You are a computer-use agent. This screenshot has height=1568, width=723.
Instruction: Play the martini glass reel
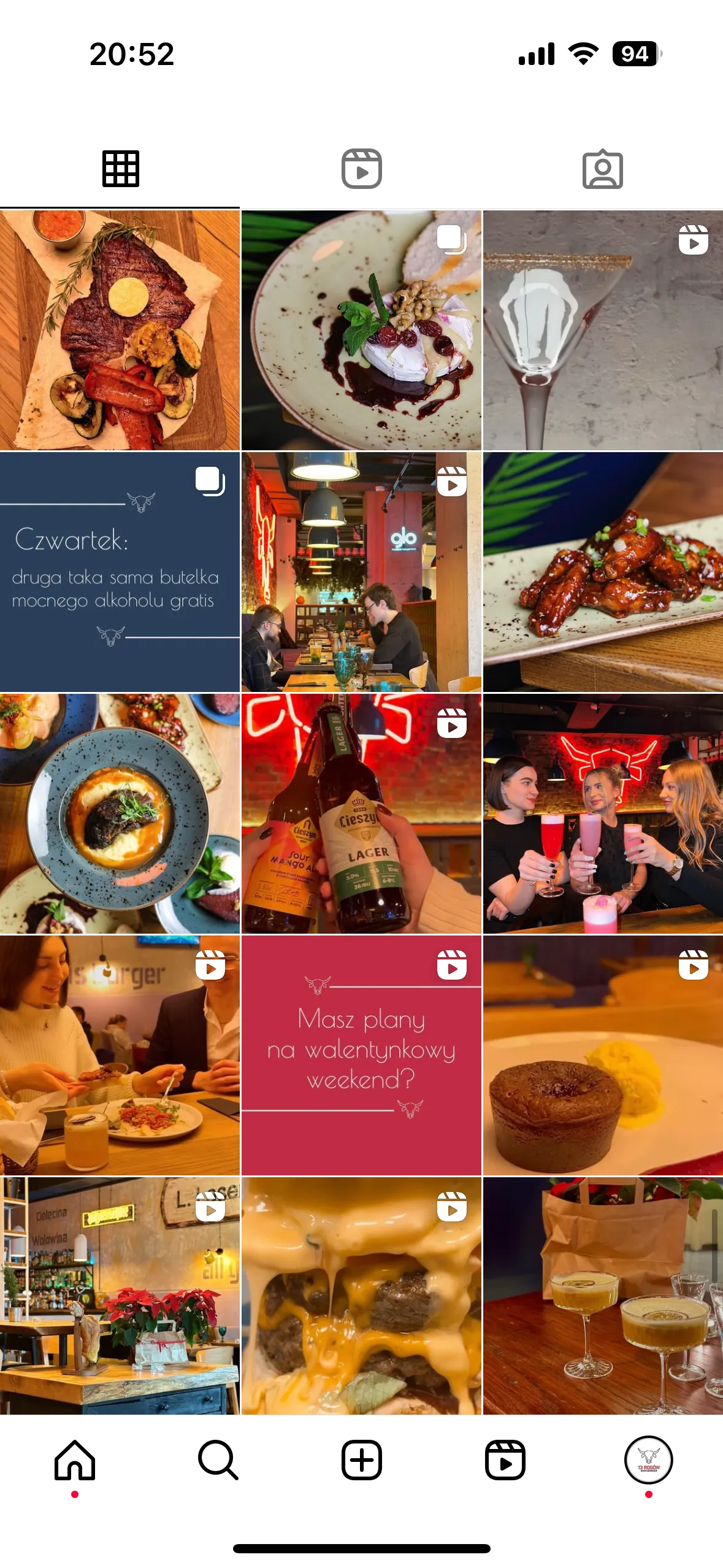coord(603,330)
